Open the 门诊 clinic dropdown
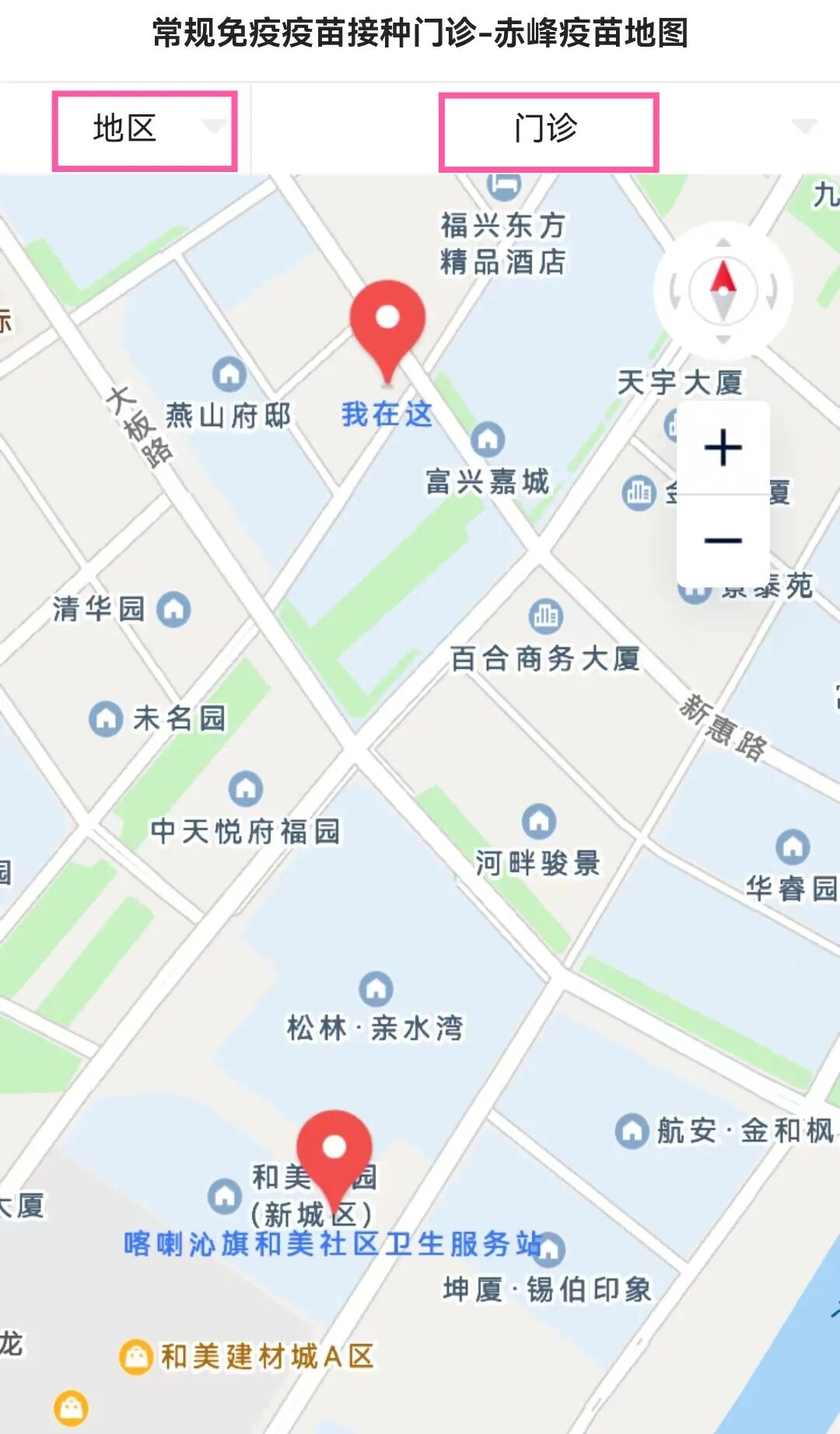840x1434 pixels. click(548, 129)
